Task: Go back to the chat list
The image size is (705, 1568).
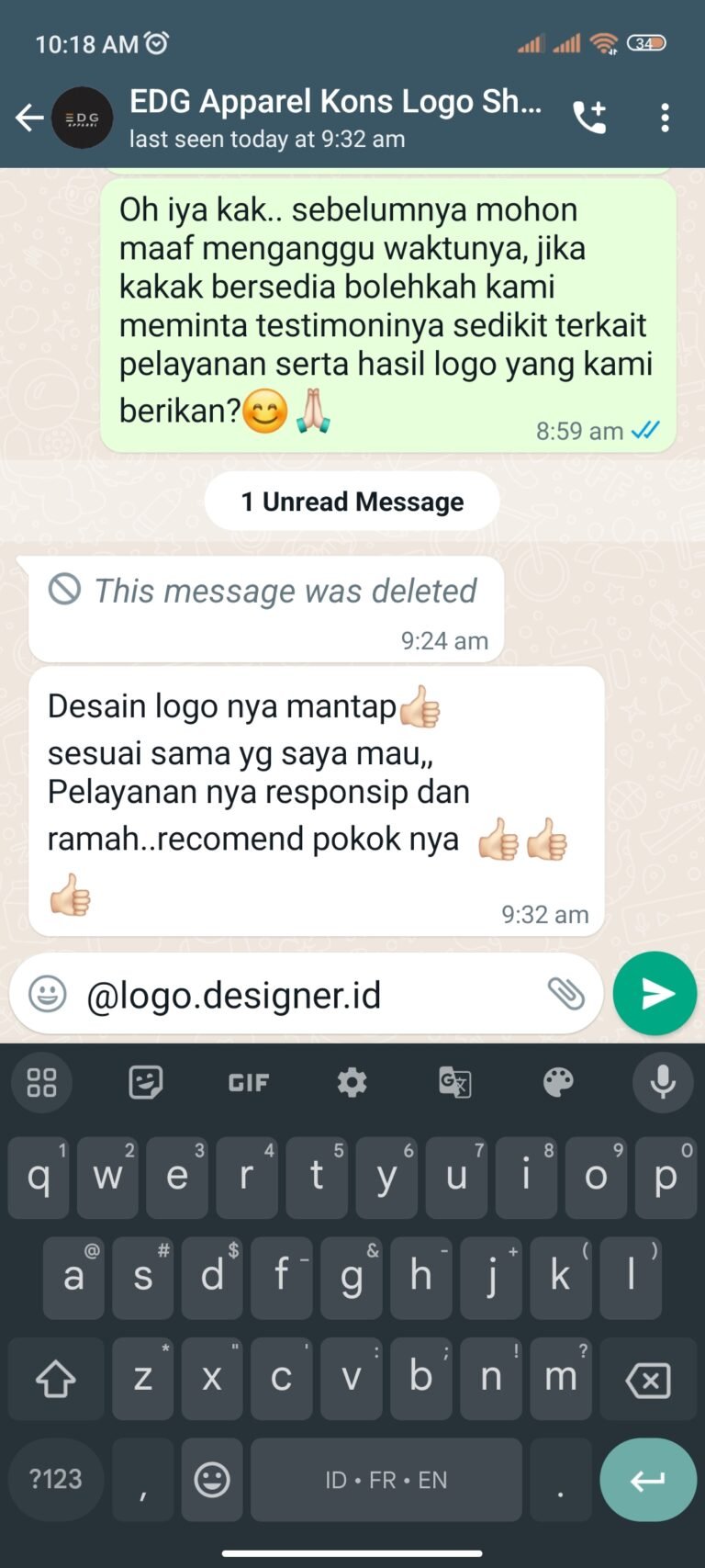Action: [x=29, y=118]
